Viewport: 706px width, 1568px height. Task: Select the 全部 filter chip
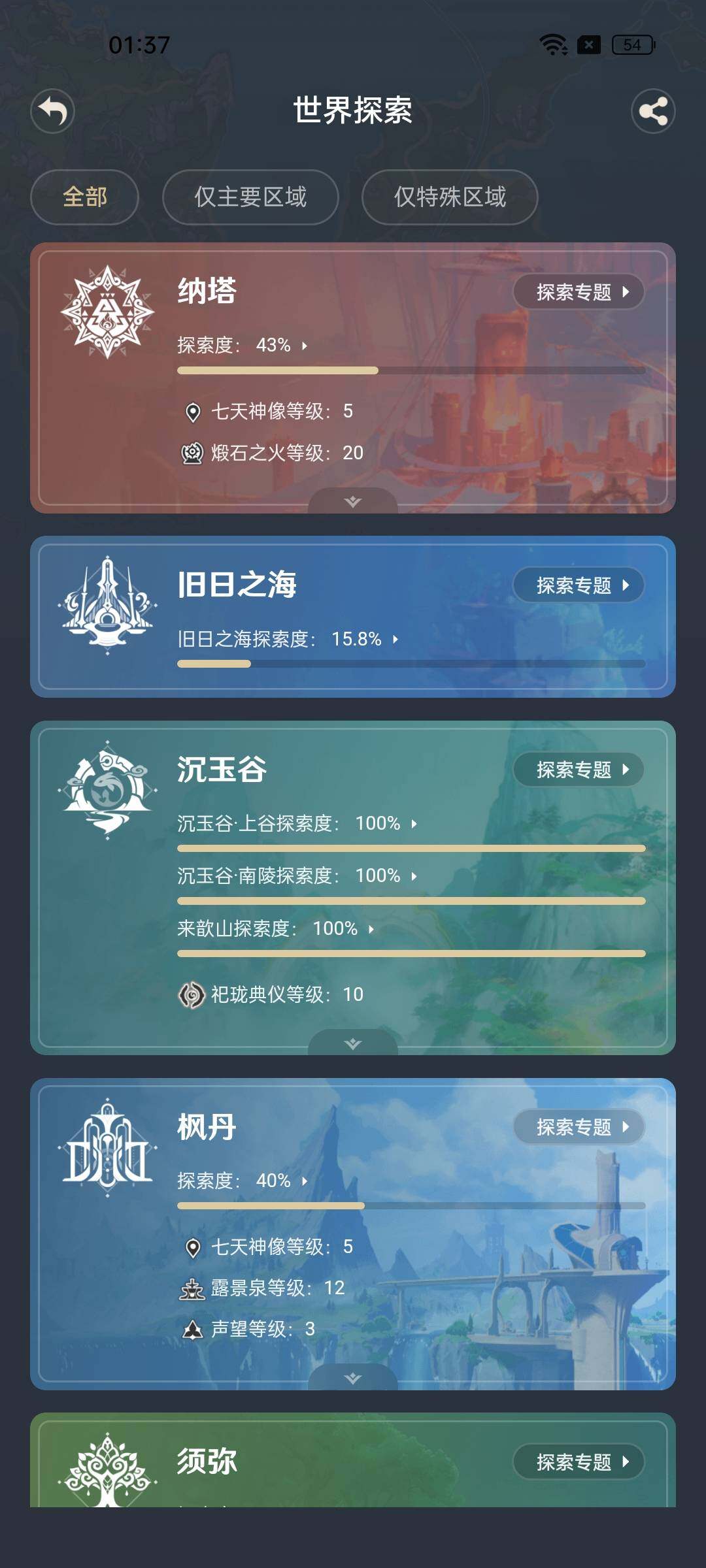tap(84, 197)
